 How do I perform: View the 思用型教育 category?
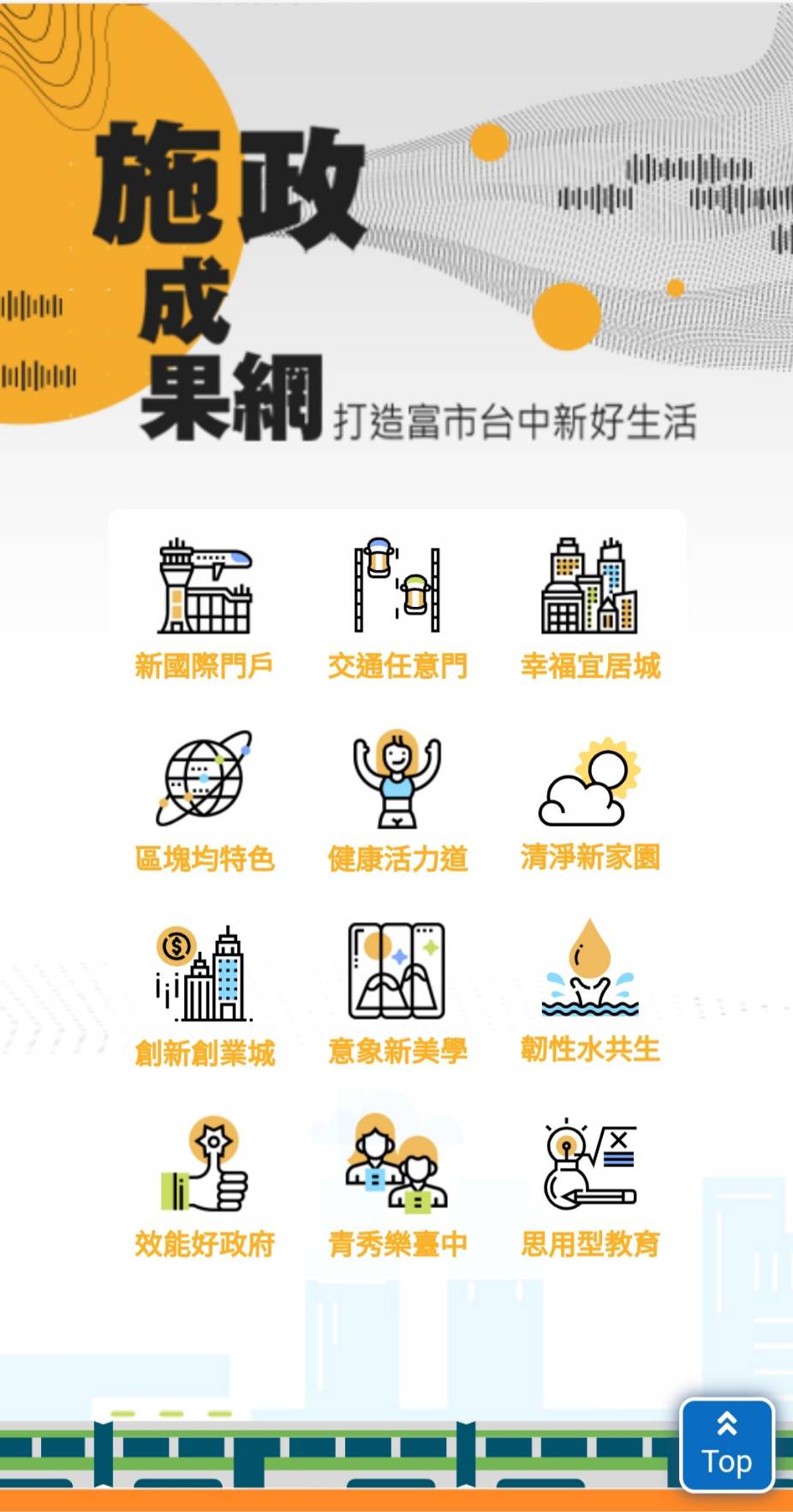(x=590, y=1188)
